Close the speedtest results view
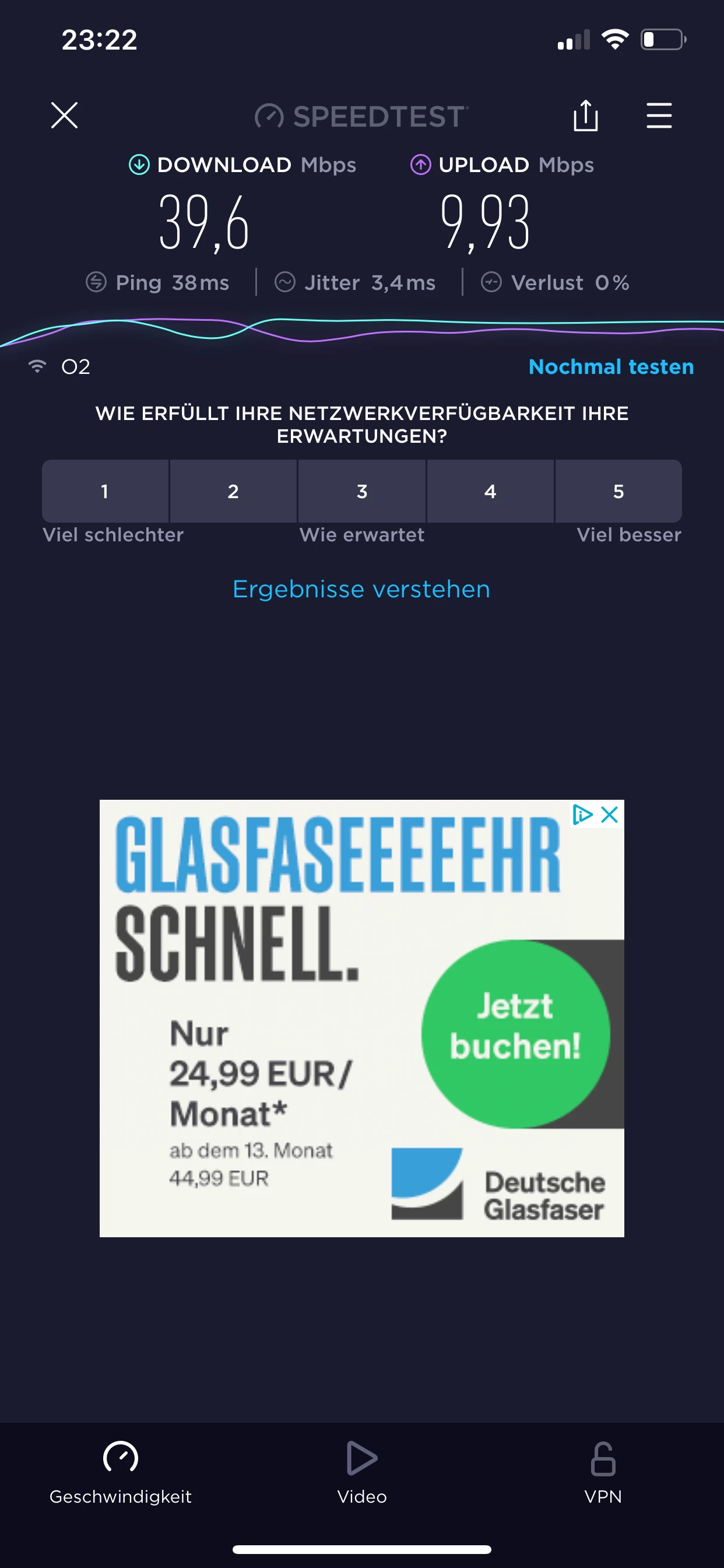The height and width of the screenshot is (1568, 724). tap(64, 115)
